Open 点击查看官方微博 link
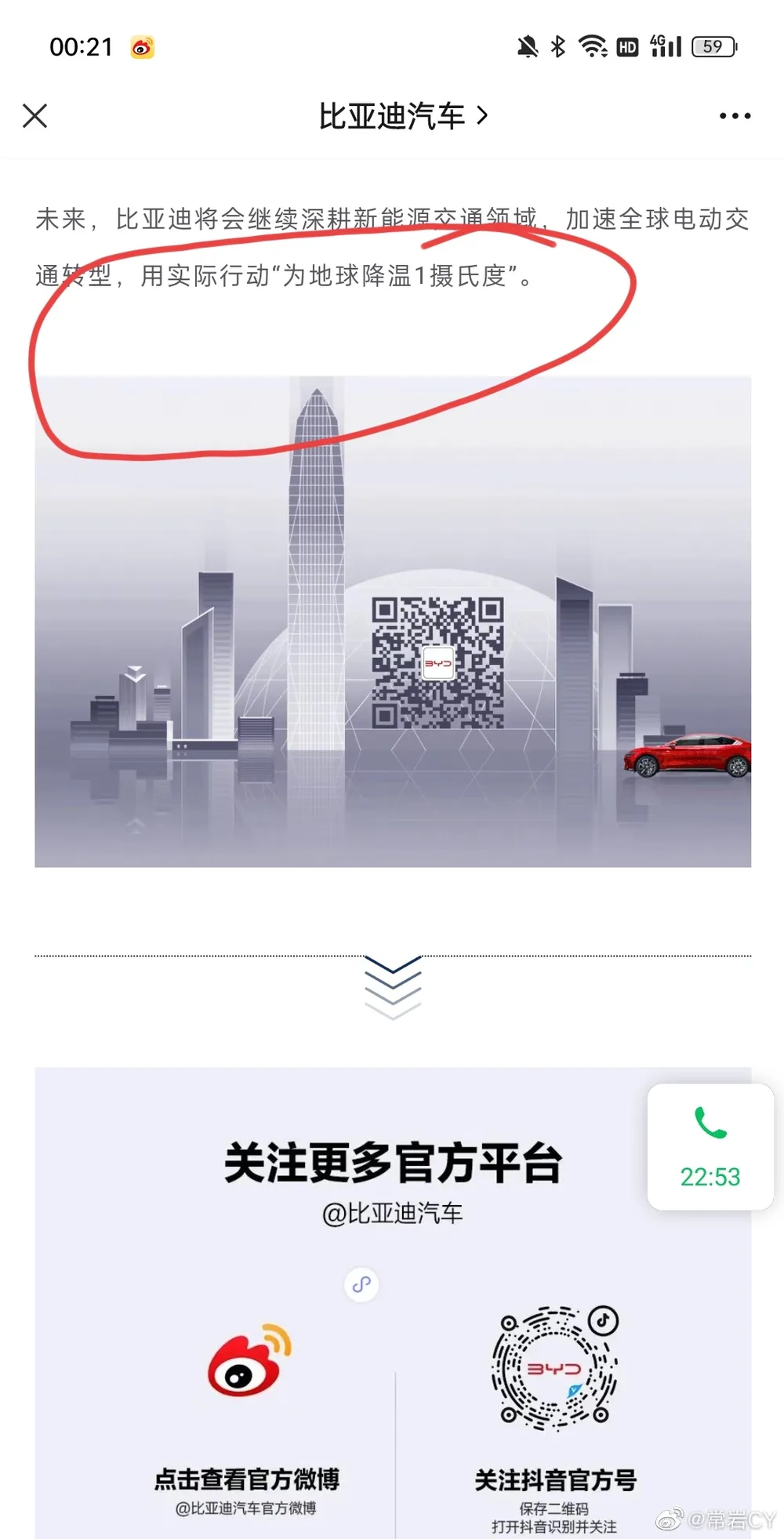 (246, 1479)
